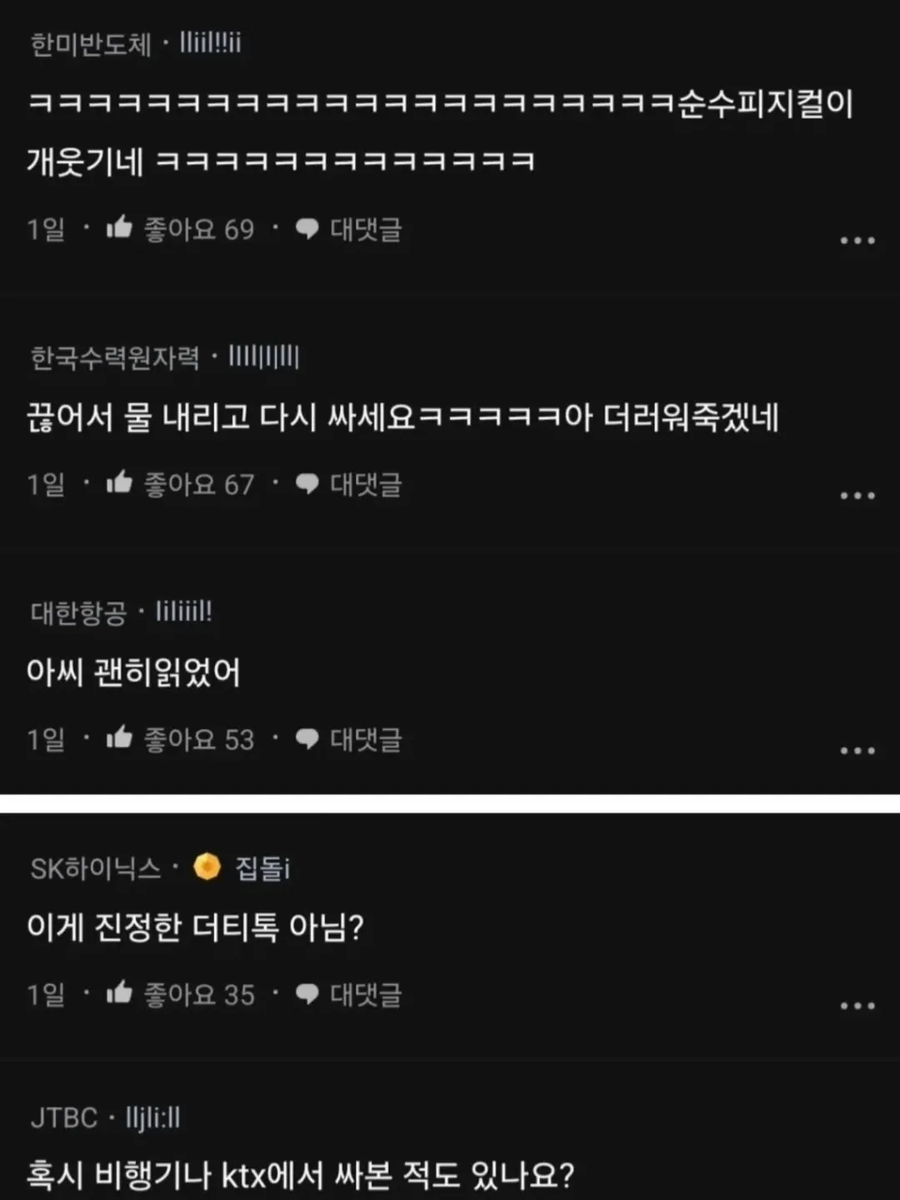Open the overflow menu on the 한국수력원자력 comment
900x1200 pixels.
point(858,496)
